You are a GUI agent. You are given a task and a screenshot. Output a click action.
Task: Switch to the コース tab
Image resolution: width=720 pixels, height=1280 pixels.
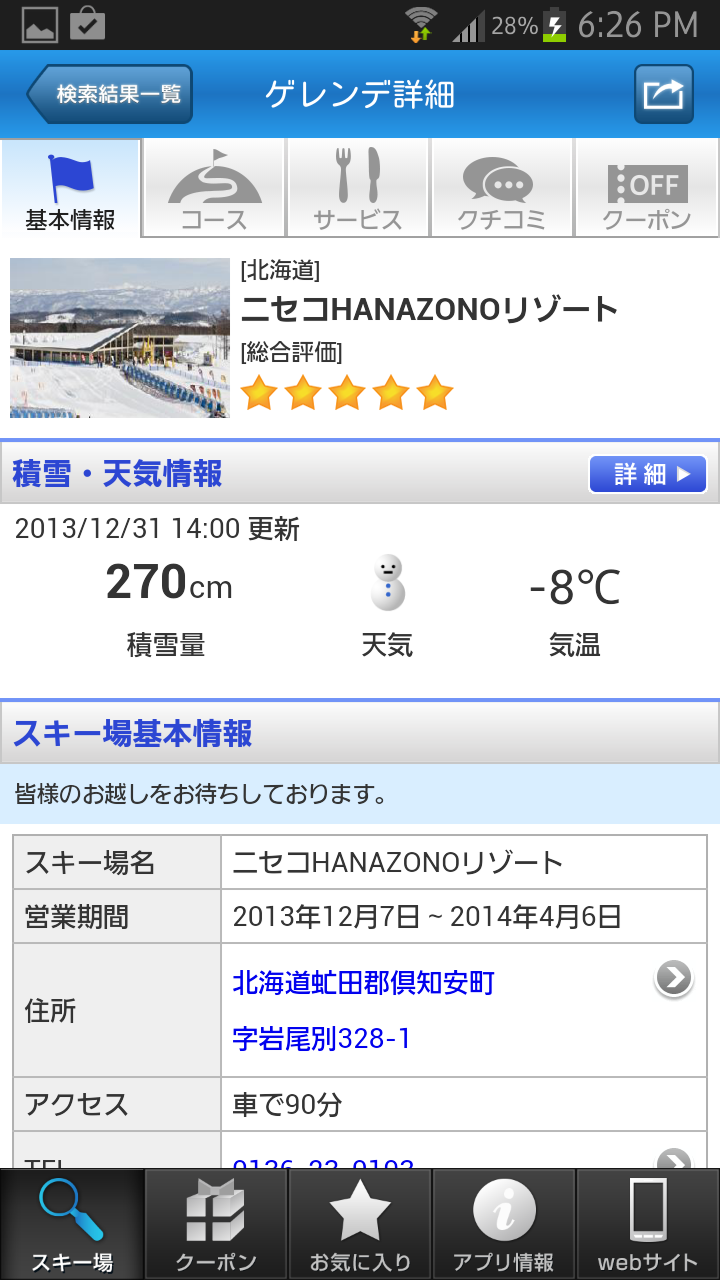[x=215, y=189]
